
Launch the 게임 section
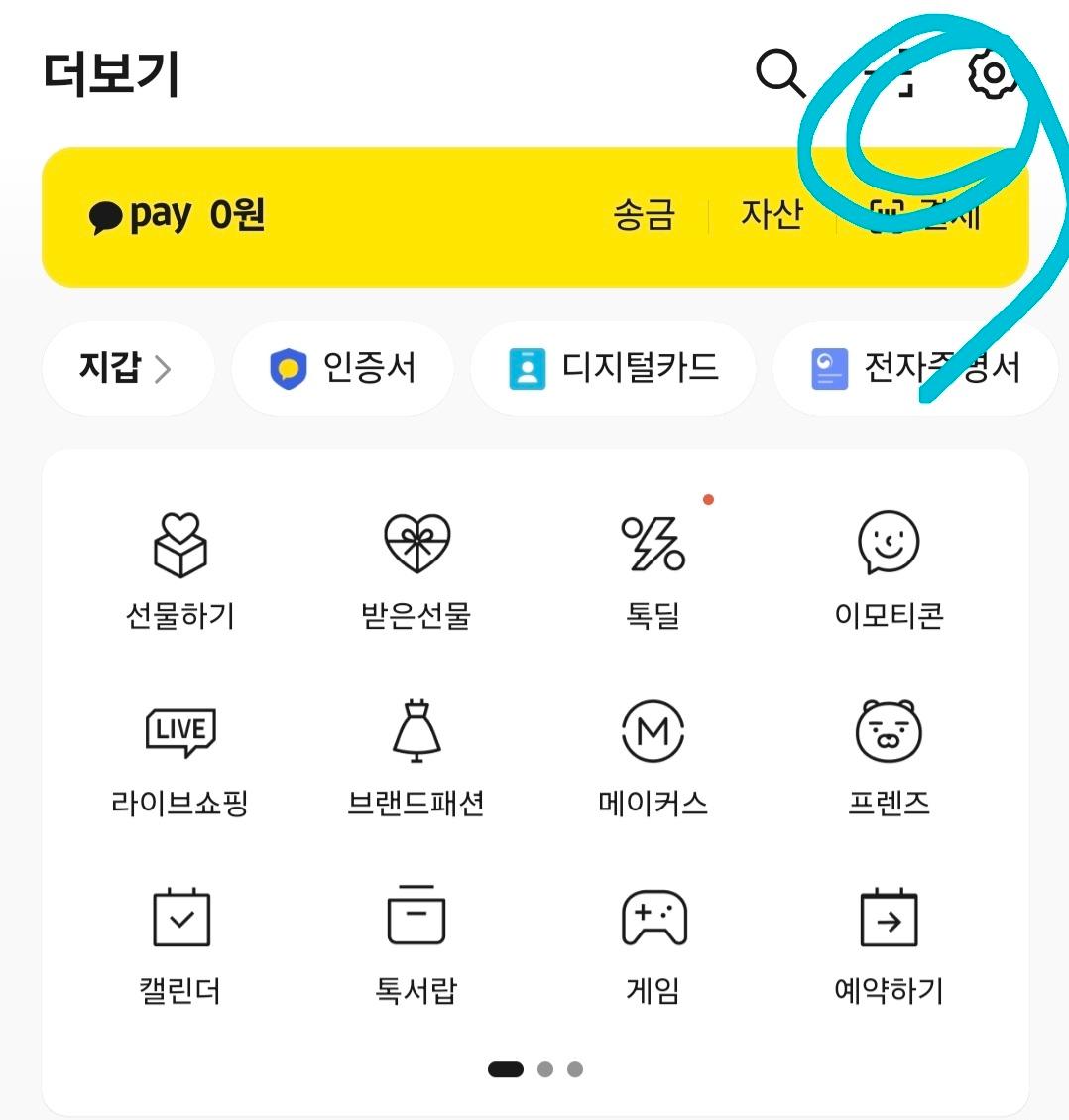[653, 944]
